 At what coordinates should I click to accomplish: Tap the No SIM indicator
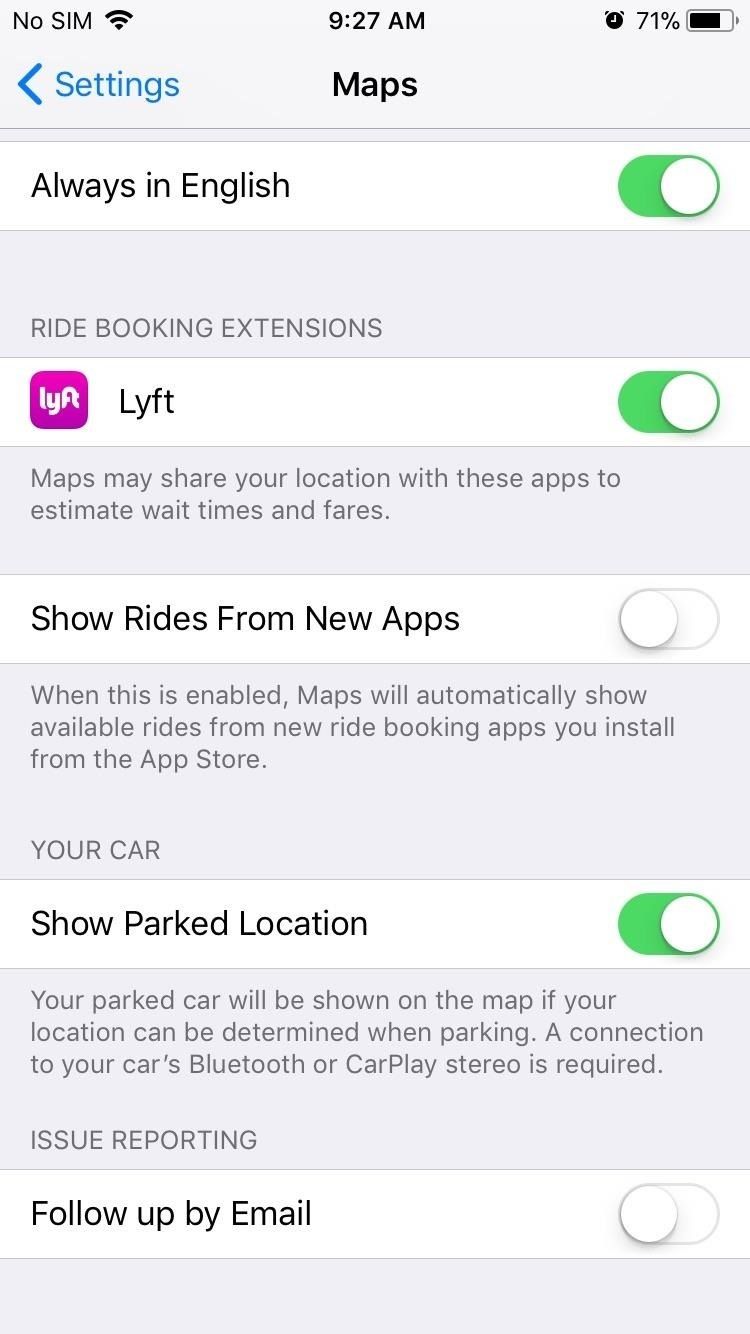tap(52, 20)
